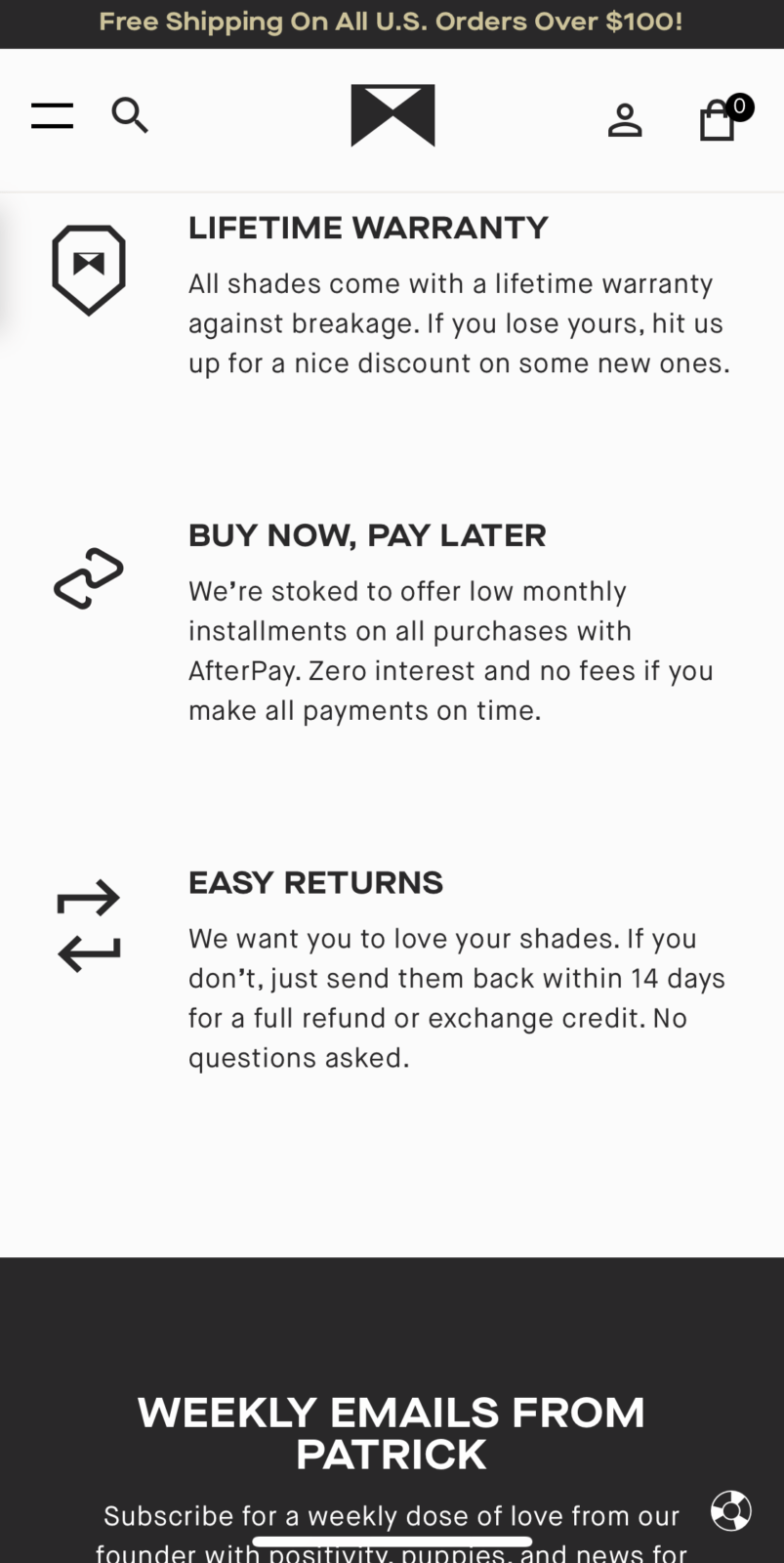Screen dimensions: 784x1563
Task: Open the hamburger menu
Action: [x=52, y=116]
